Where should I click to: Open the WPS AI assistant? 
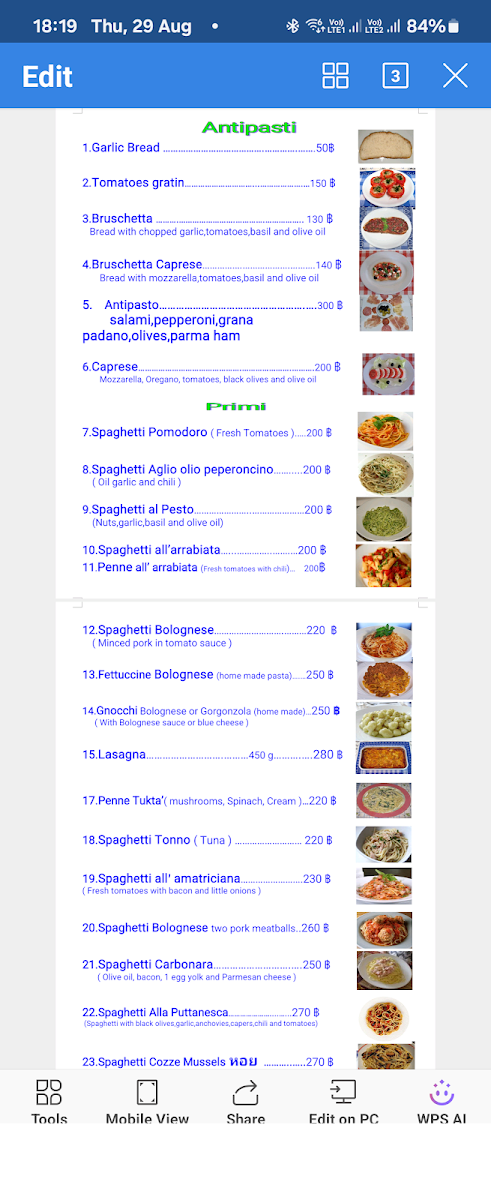tap(441, 1102)
